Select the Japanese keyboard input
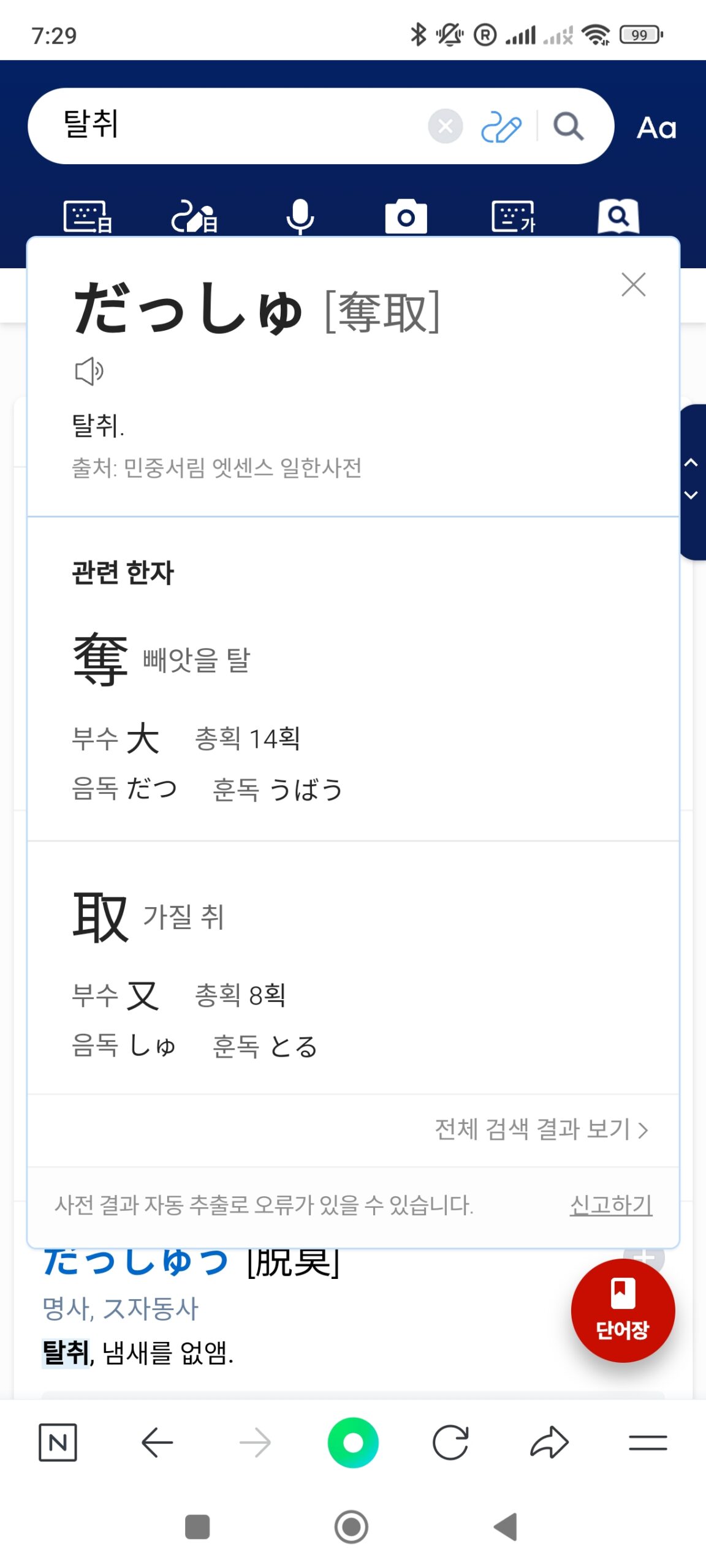 [x=88, y=217]
